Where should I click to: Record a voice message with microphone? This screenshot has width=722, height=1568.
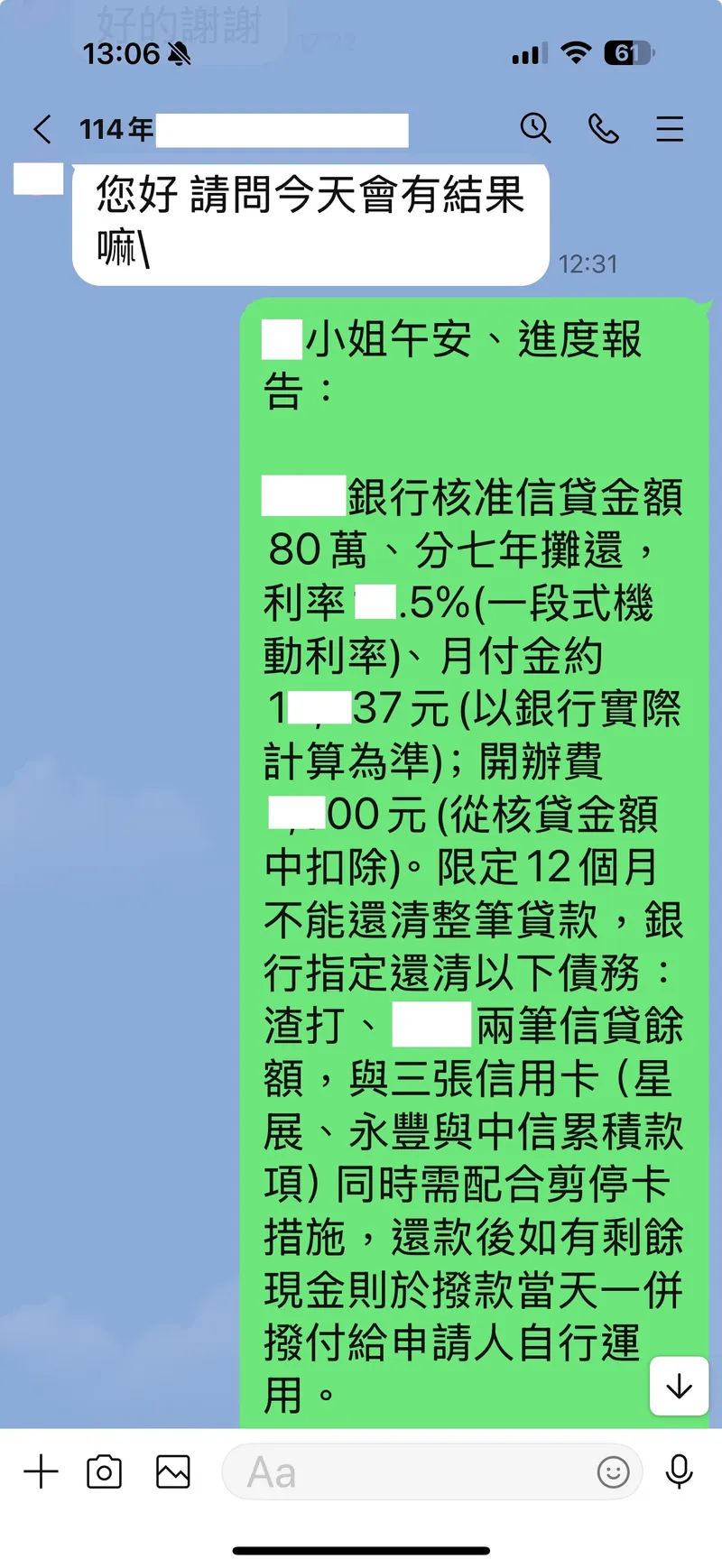coord(679,1472)
